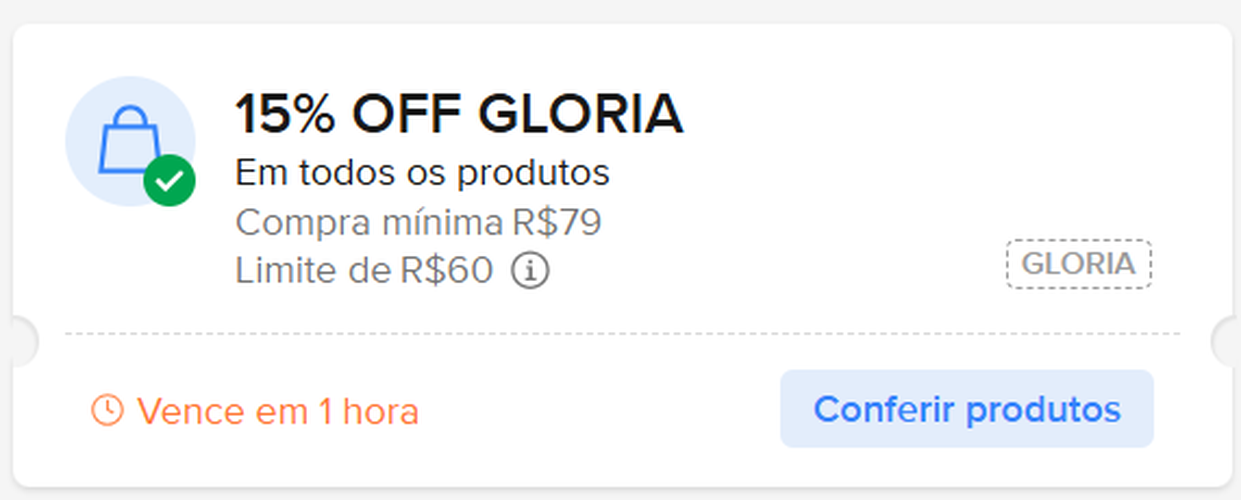Tap the Conferir produtos button
1241x500 pixels.
pos(966,409)
